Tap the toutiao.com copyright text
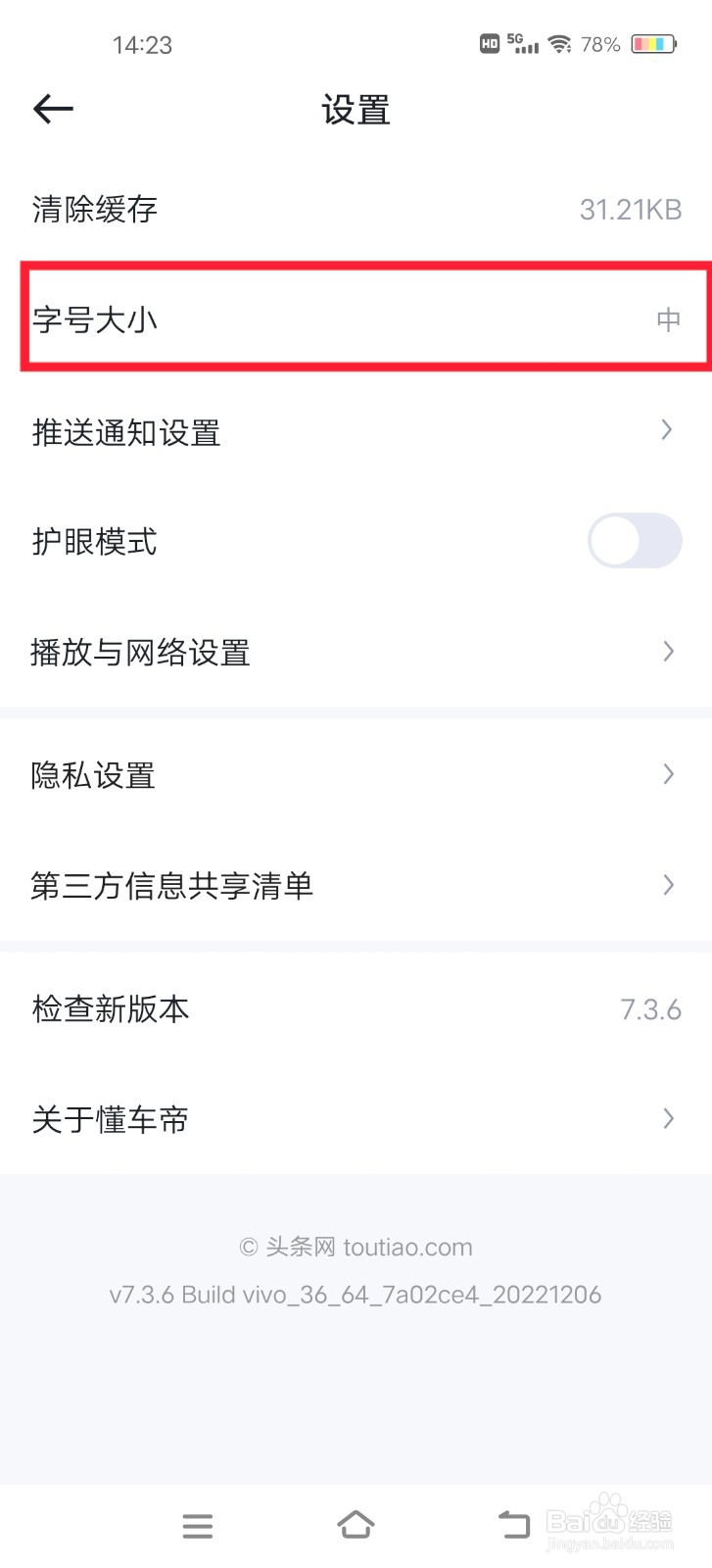Image resolution: width=712 pixels, height=1568 pixels. point(356,1247)
